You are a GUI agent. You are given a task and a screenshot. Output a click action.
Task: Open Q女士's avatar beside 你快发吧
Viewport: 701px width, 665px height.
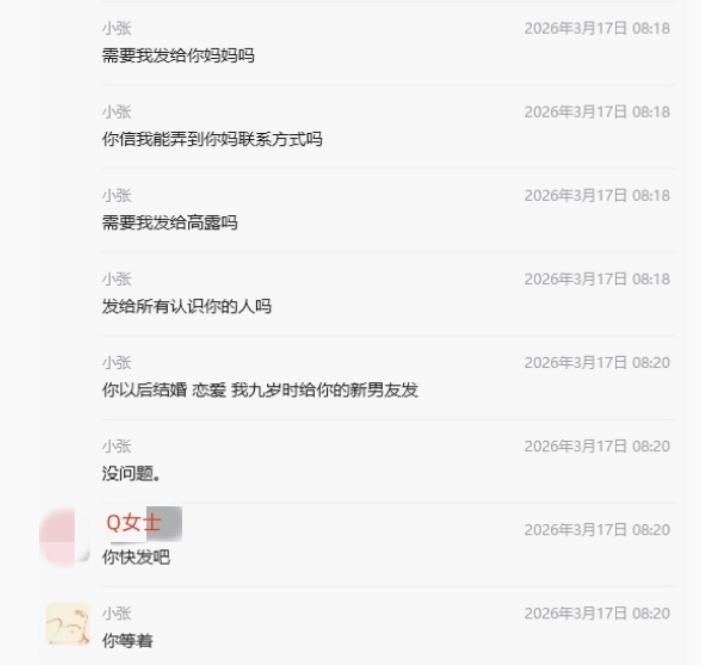pos(65,538)
